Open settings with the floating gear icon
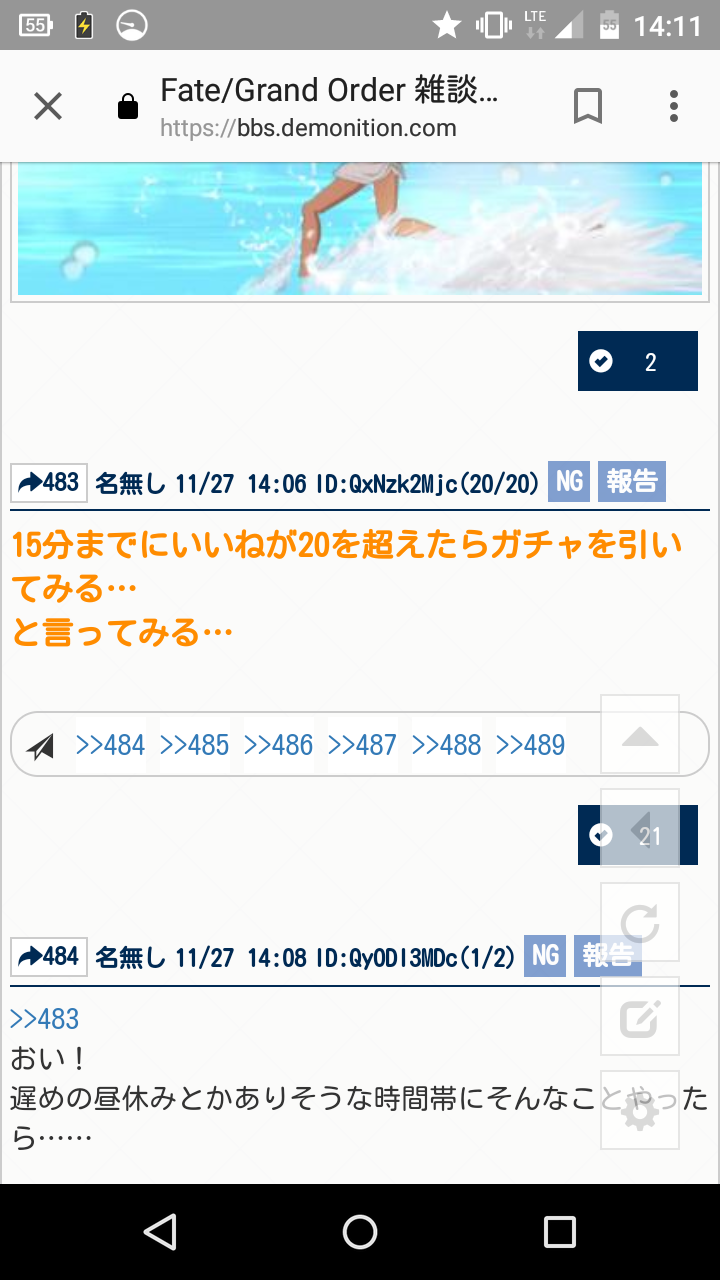This screenshot has height=1280, width=720. click(640, 1110)
